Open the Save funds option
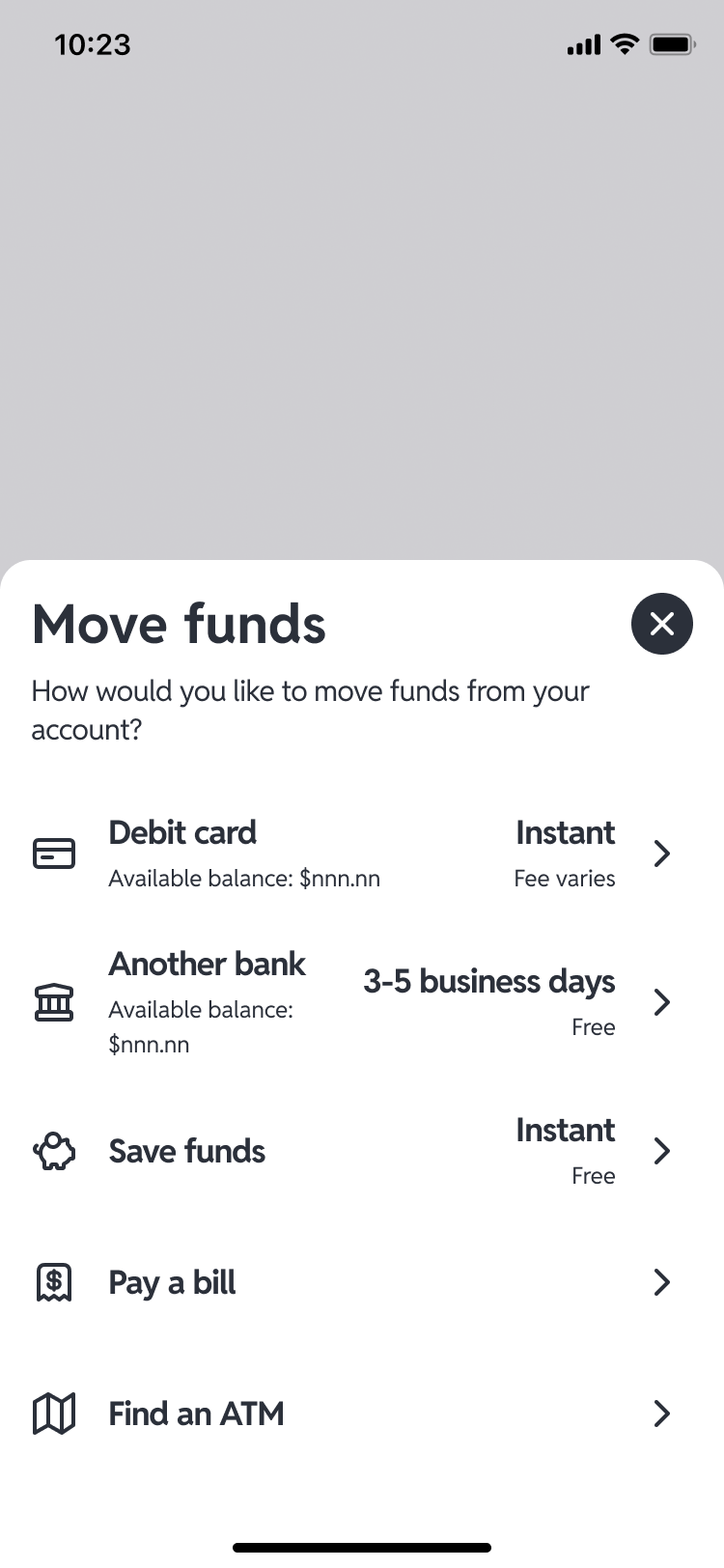Viewport: 724px width, 1568px height. pos(362,1151)
